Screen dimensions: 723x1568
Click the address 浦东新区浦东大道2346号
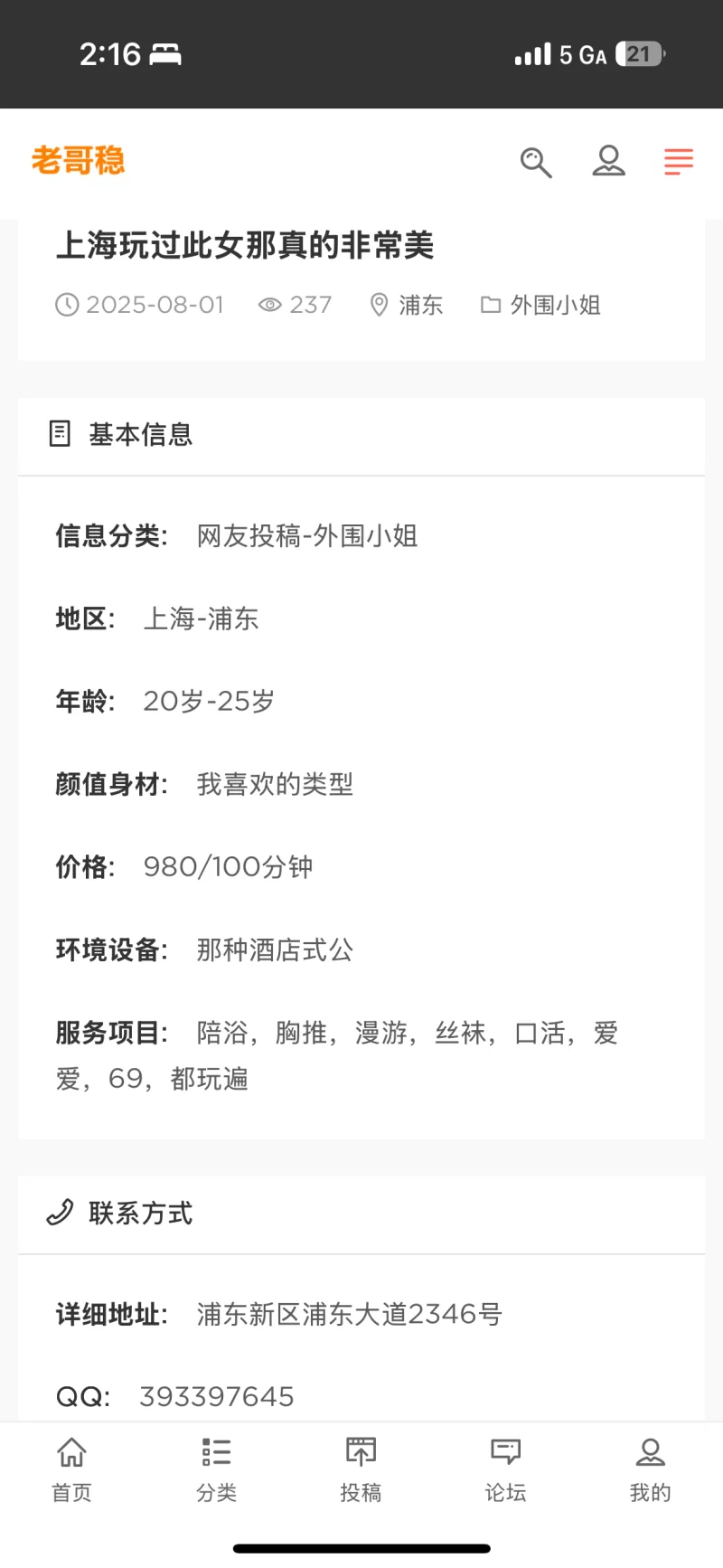tap(348, 1314)
